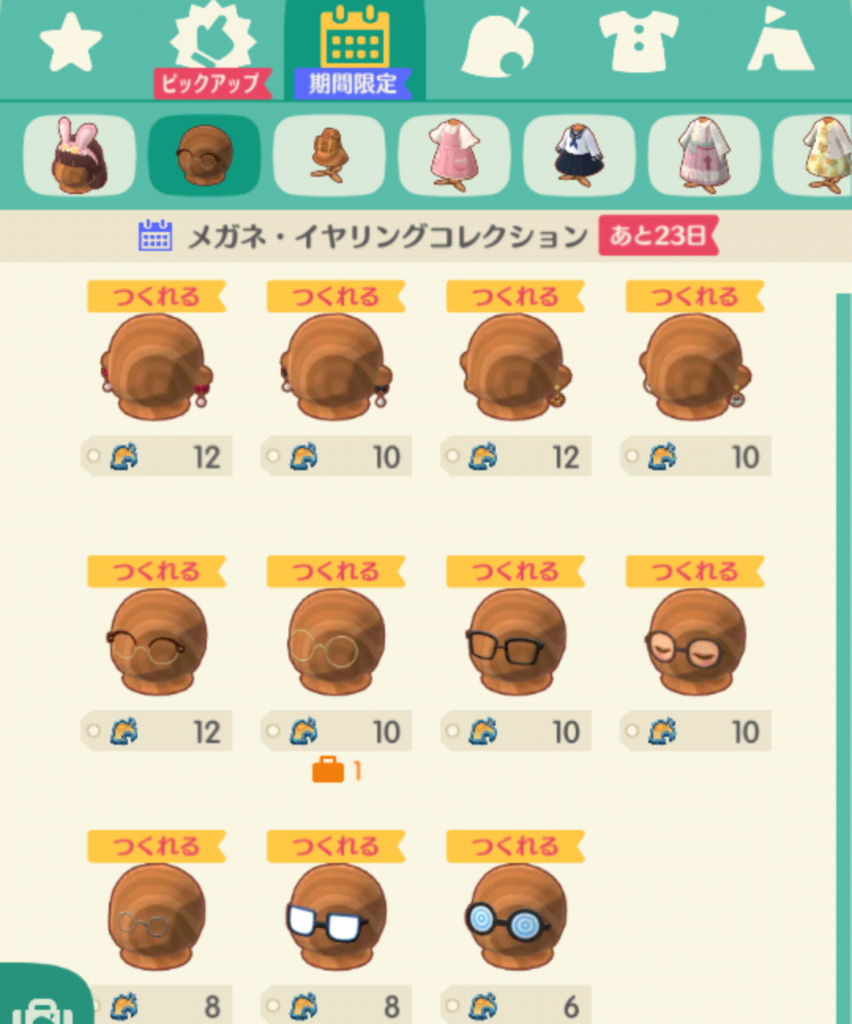The image size is (852, 1024).
Task: Select the backpack item collection
Action: pyautogui.click(x=329, y=155)
